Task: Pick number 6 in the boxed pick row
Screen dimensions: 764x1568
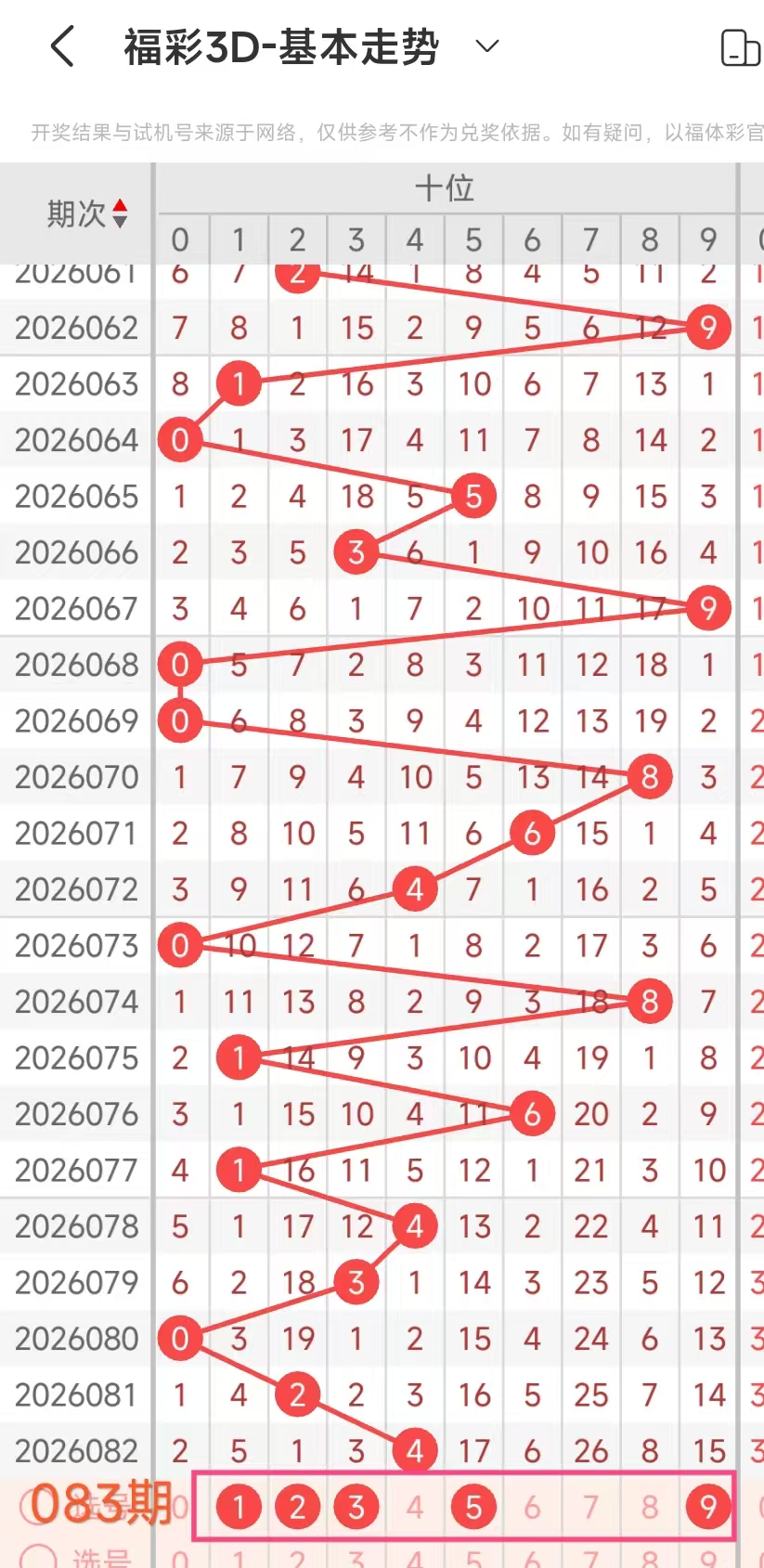Action: (532, 1507)
